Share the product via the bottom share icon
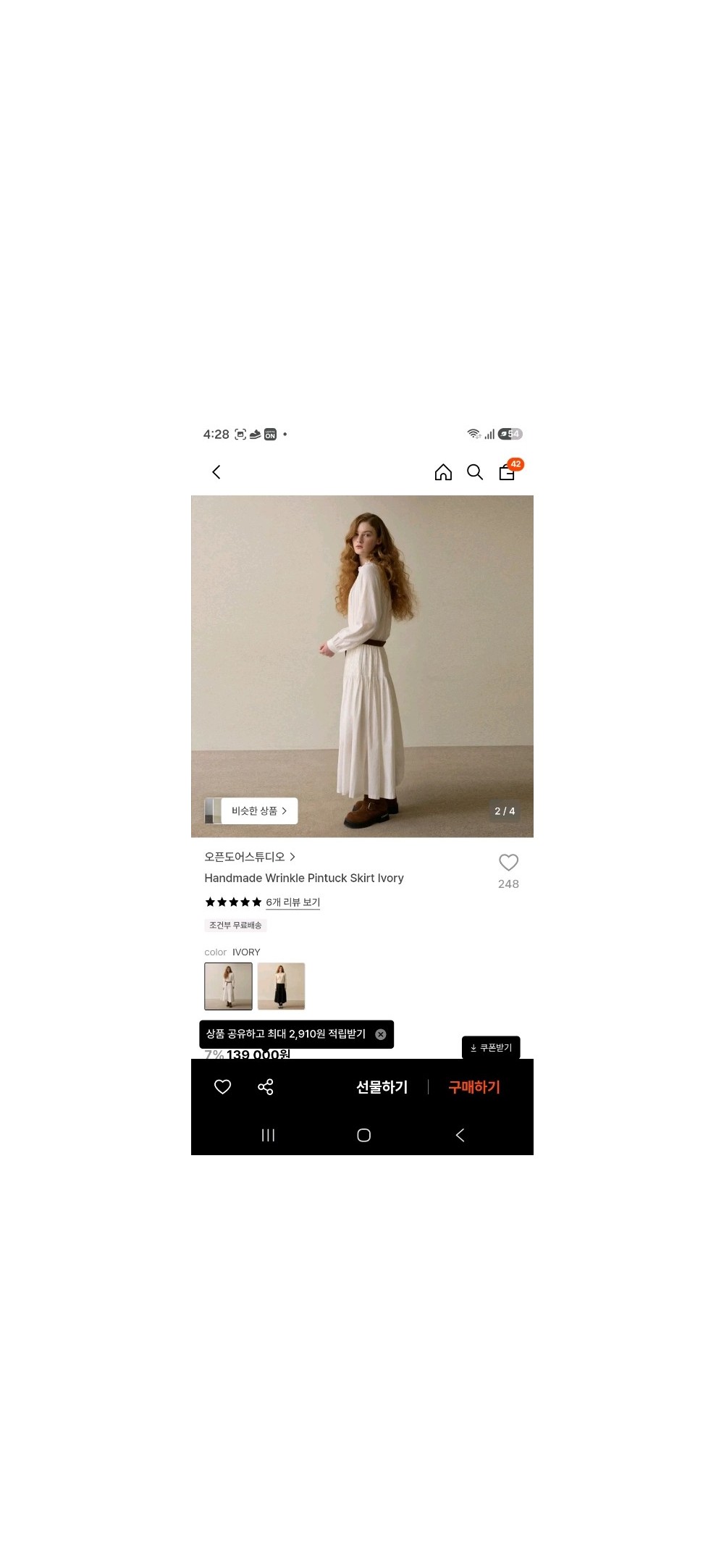 click(x=266, y=1087)
